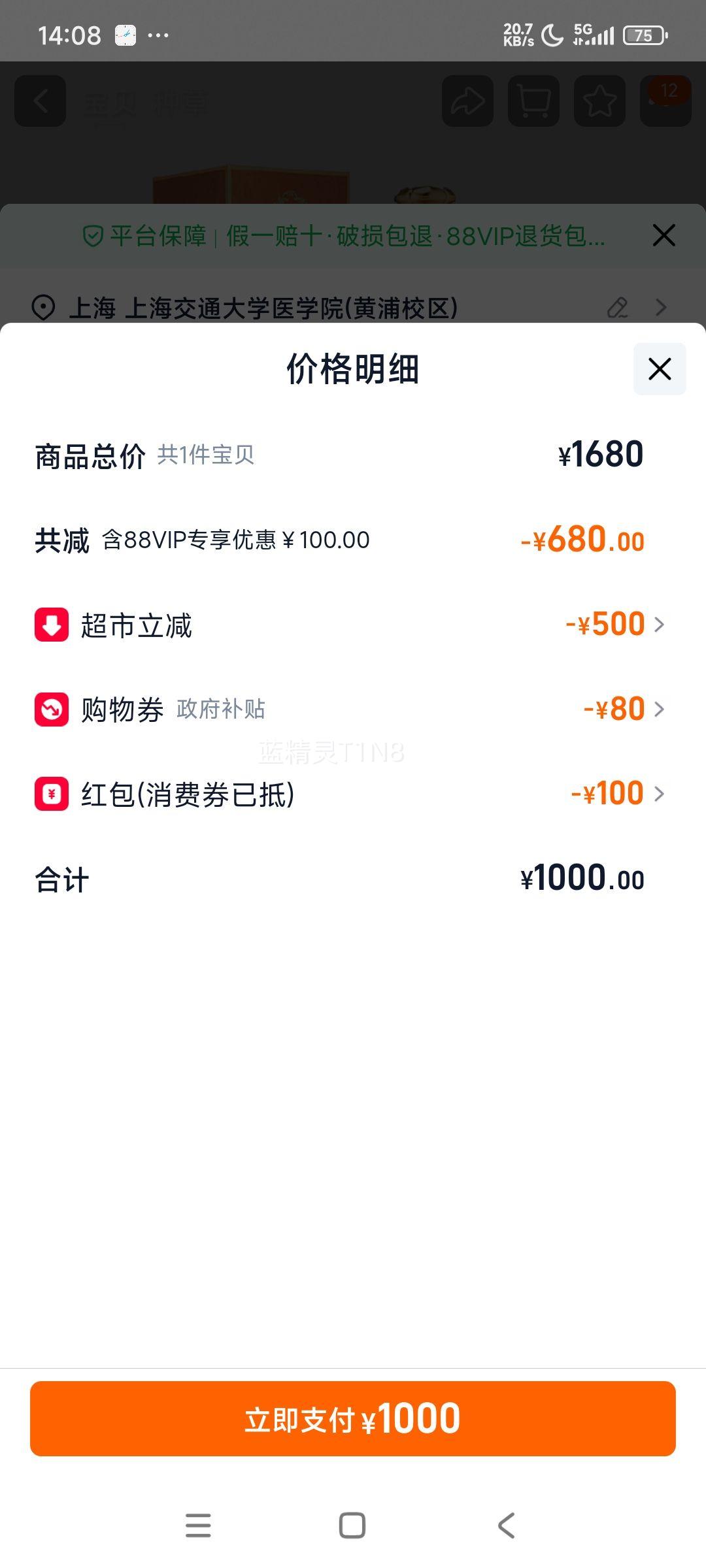This screenshot has height=1568, width=706.
Task: Tap the star favorite icon
Action: (x=600, y=101)
